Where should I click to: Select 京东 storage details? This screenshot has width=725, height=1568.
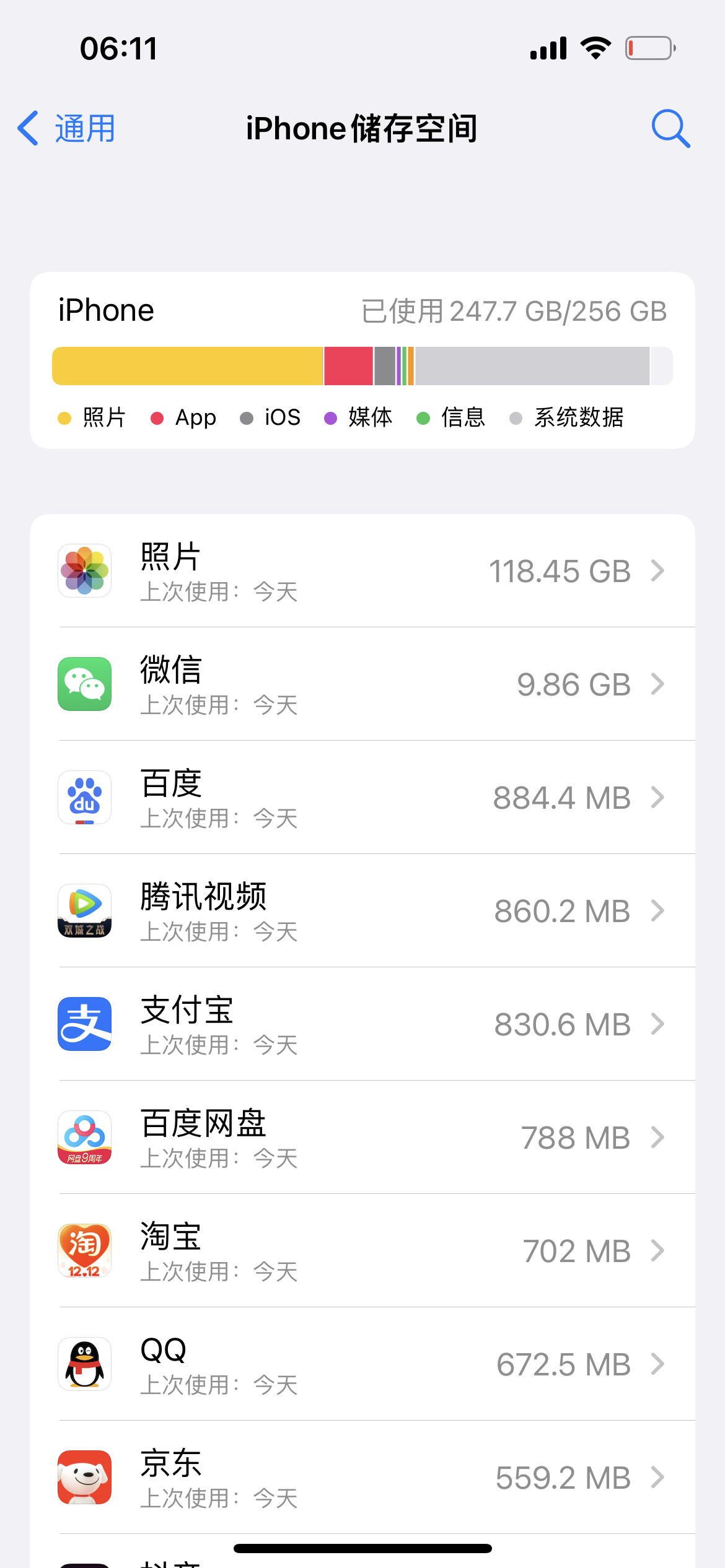362,1478
